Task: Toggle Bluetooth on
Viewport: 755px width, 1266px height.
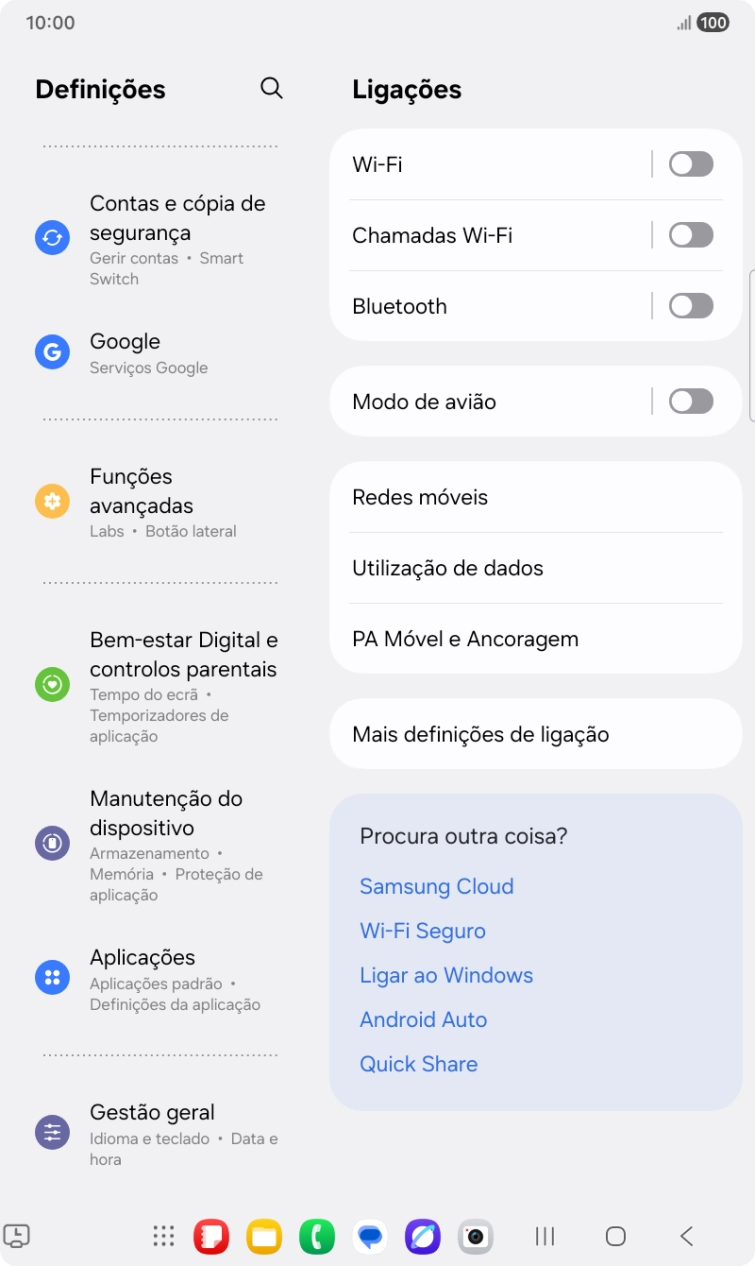Action: pyautogui.click(x=691, y=306)
